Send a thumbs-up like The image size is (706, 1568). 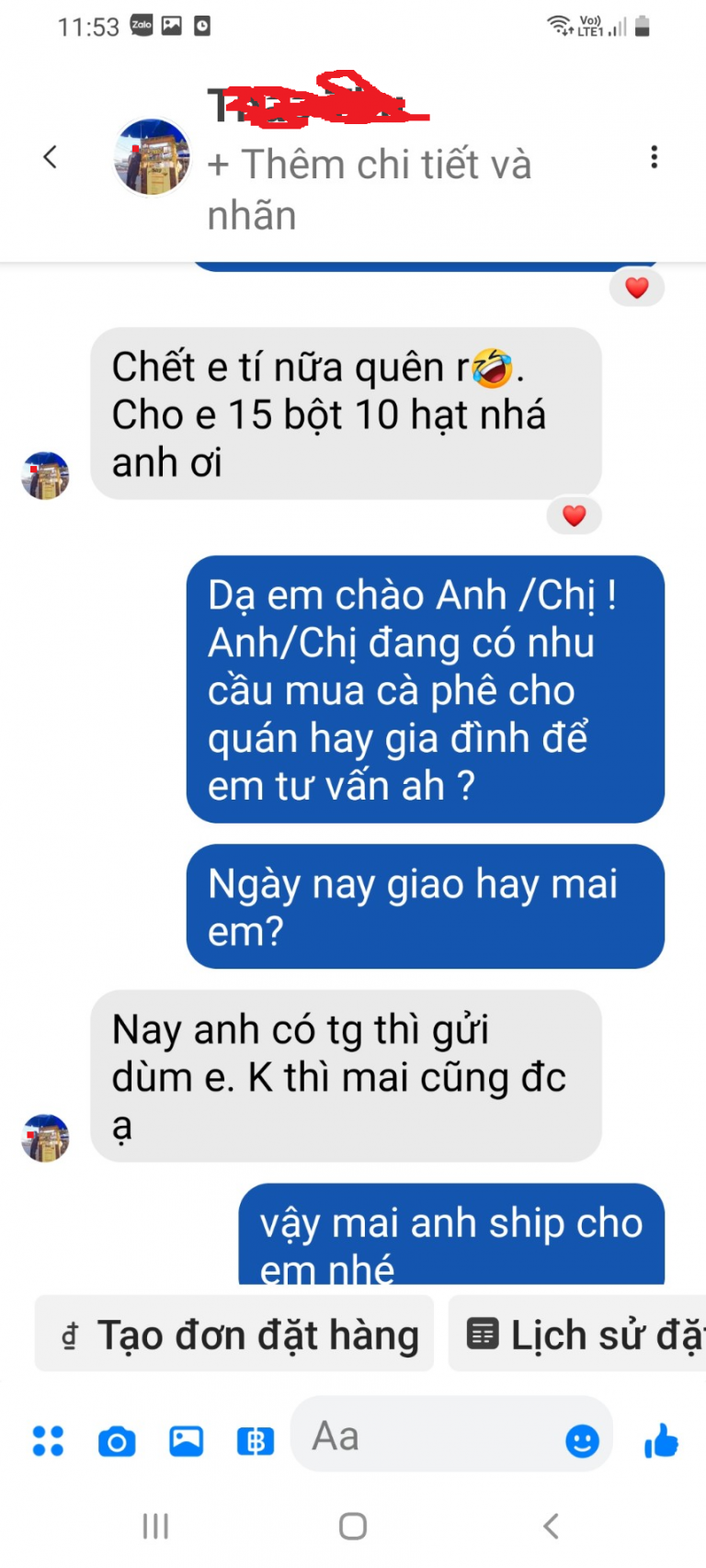pyautogui.click(x=661, y=1440)
